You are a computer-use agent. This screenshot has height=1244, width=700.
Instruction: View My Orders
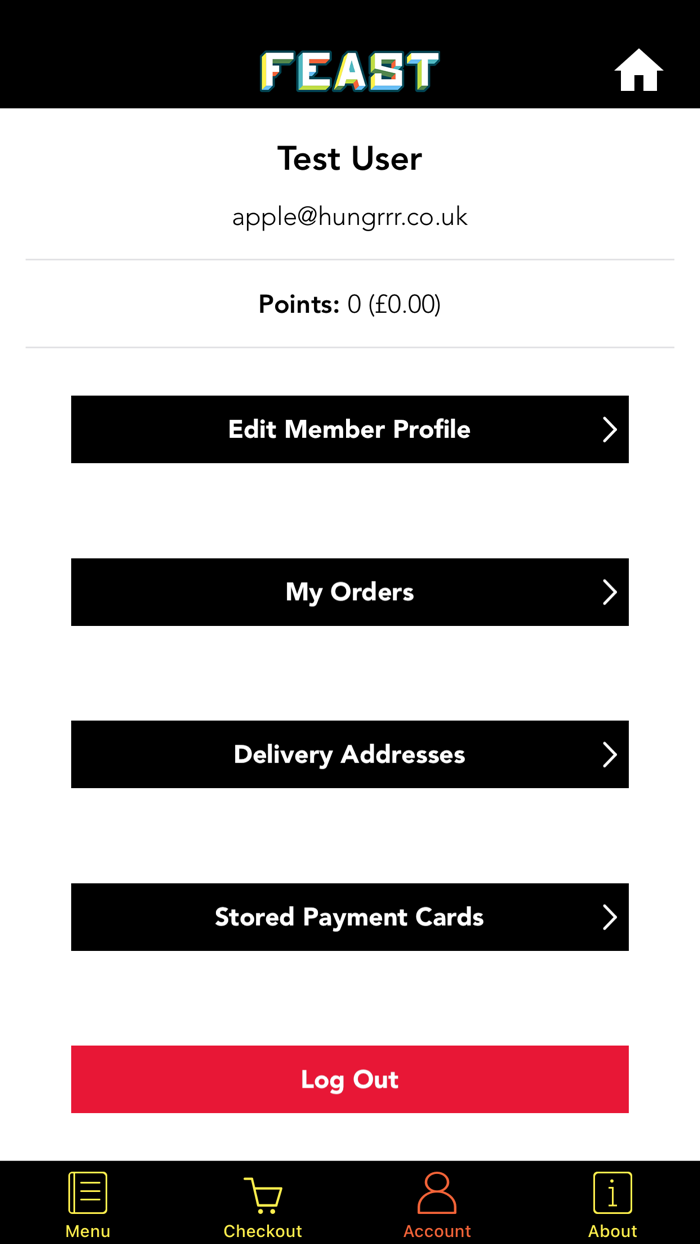coord(350,592)
